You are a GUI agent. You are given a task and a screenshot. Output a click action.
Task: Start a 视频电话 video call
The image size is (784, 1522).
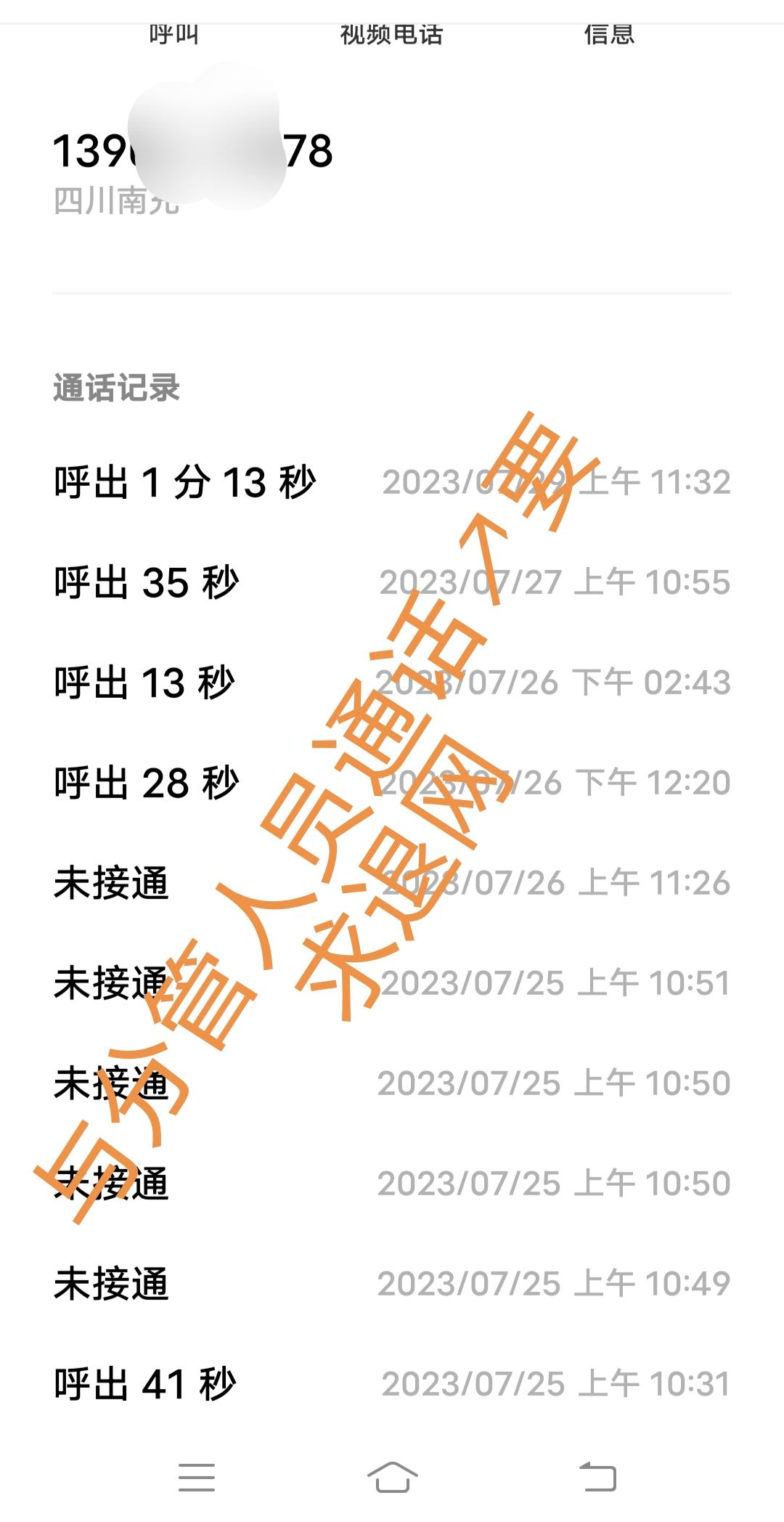point(391,34)
